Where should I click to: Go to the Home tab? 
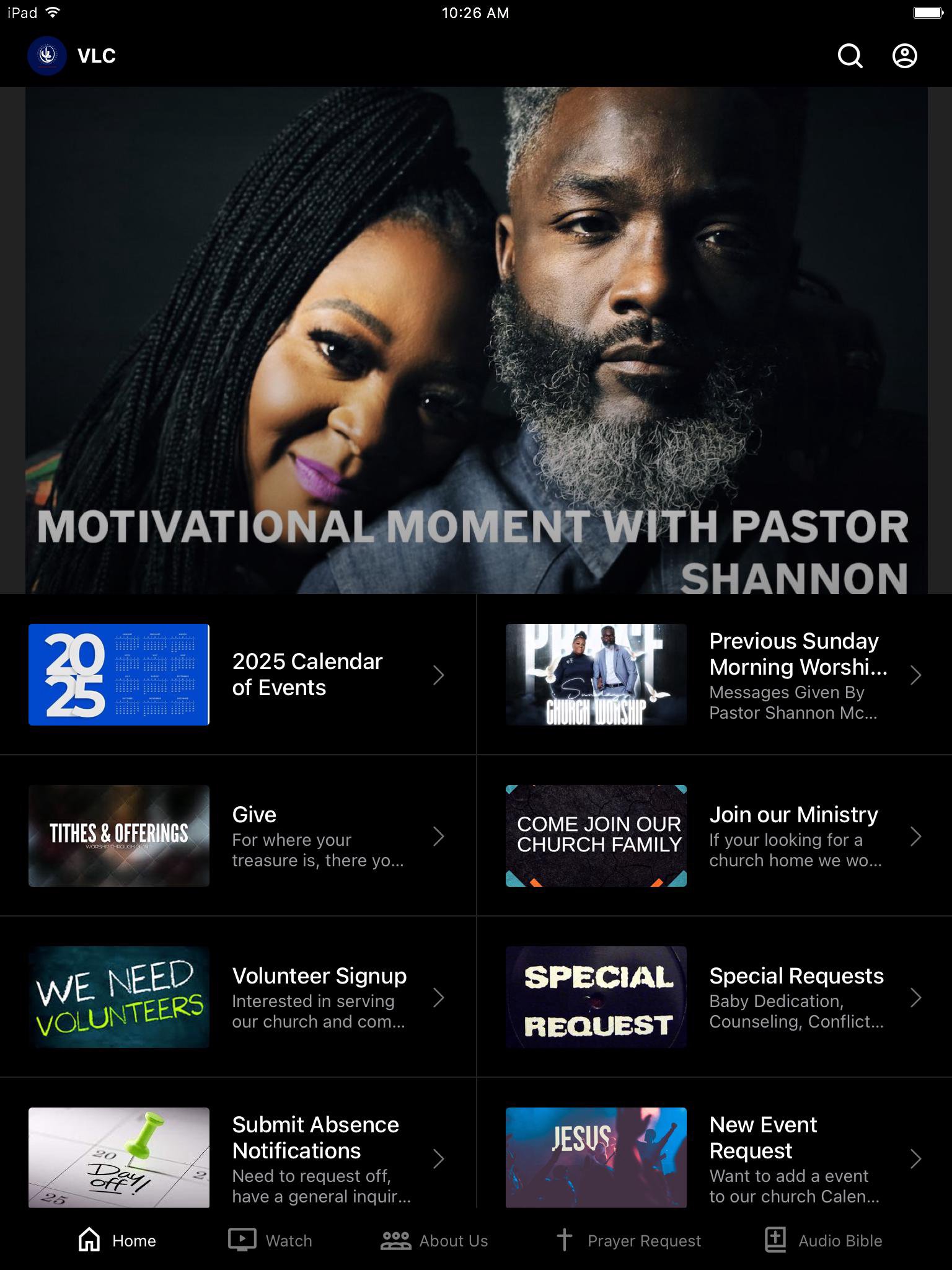(x=117, y=1240)
